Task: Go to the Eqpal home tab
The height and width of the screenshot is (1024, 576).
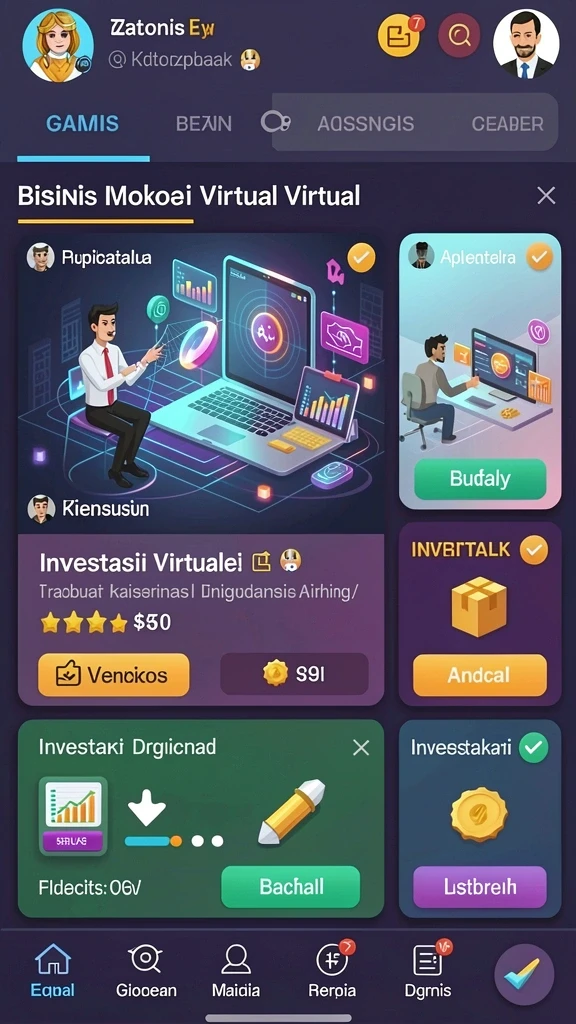Action: 53,969
